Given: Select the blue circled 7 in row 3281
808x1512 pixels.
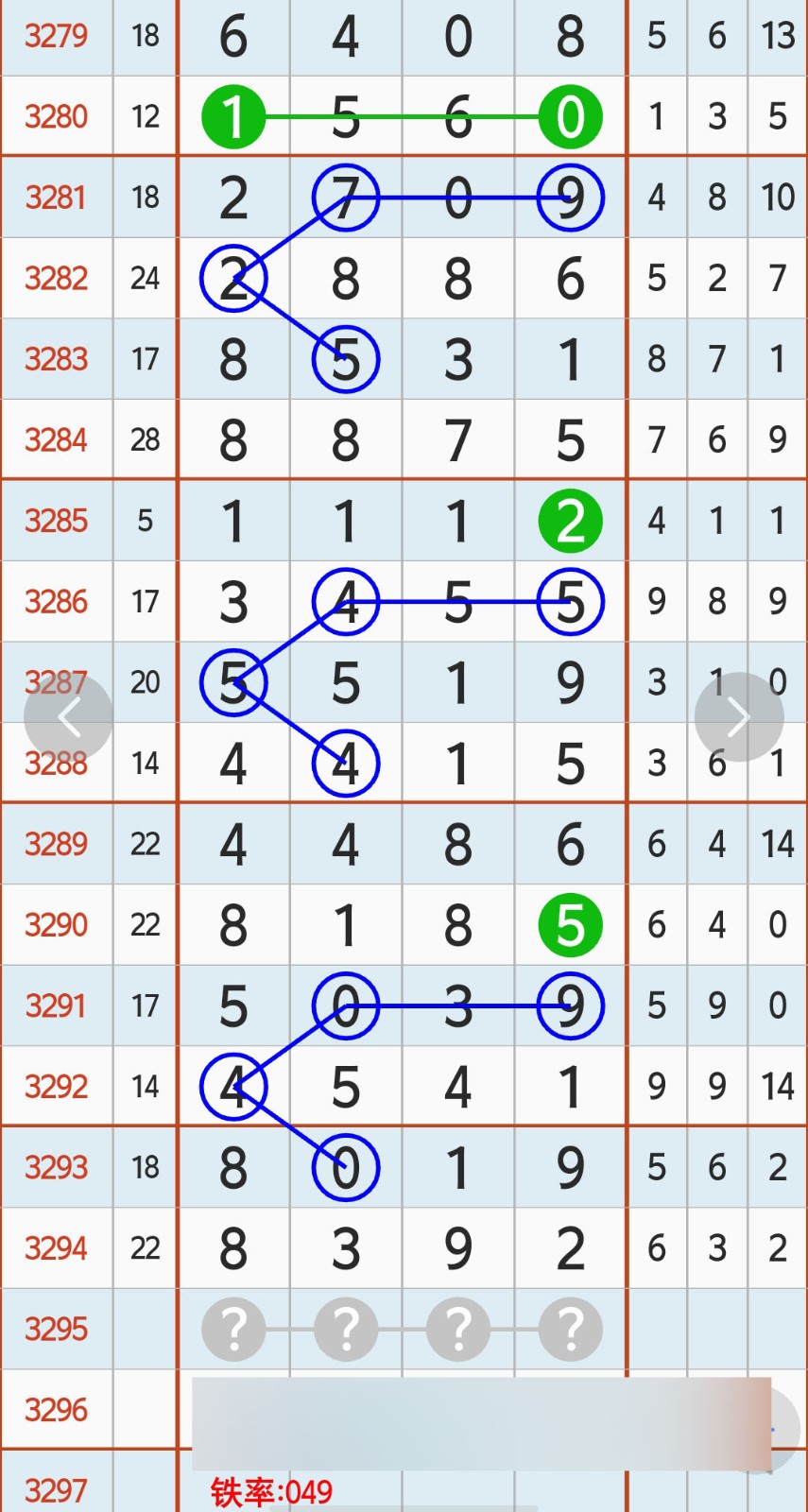Looking at the screenshot, I should [x=346, y=198].
